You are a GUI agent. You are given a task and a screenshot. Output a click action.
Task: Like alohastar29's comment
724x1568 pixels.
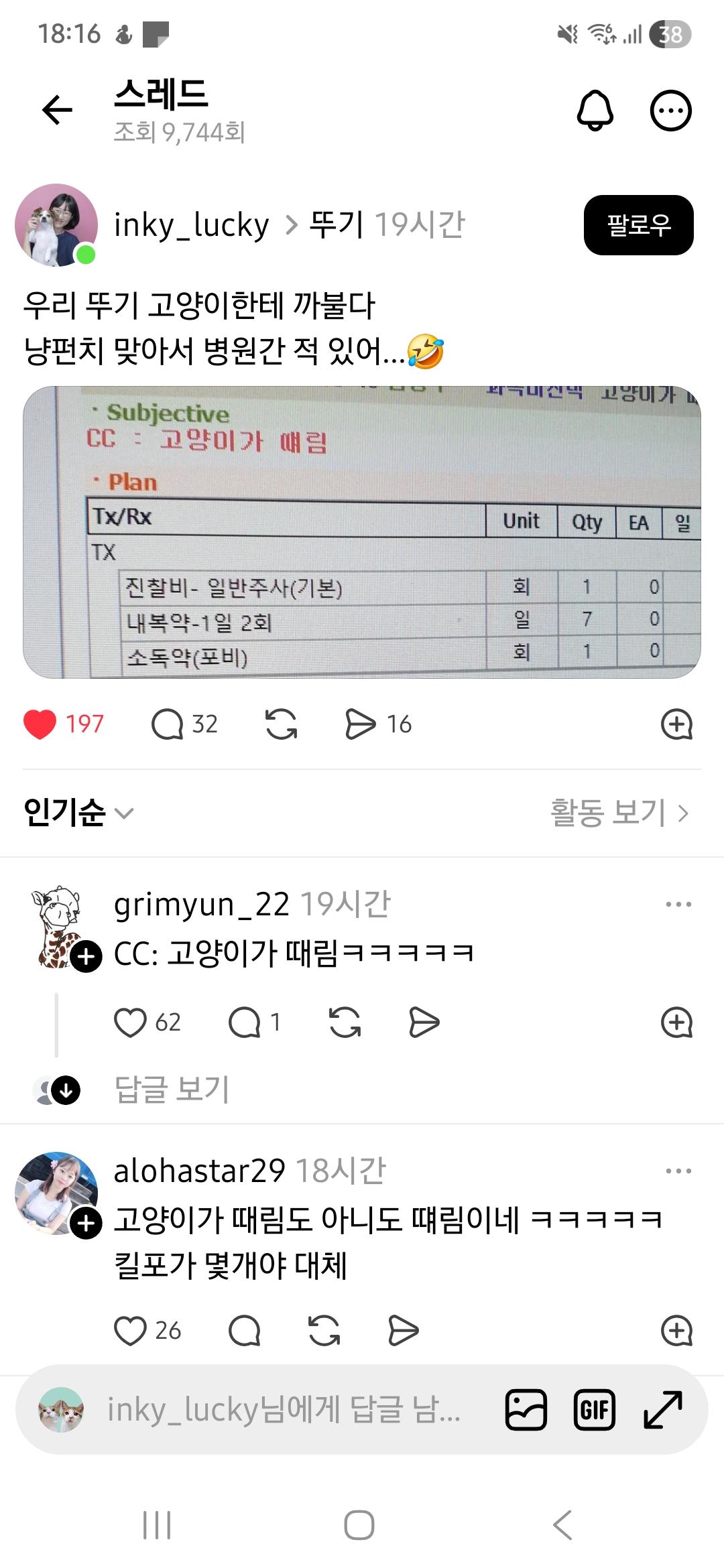click(130, 1331)
